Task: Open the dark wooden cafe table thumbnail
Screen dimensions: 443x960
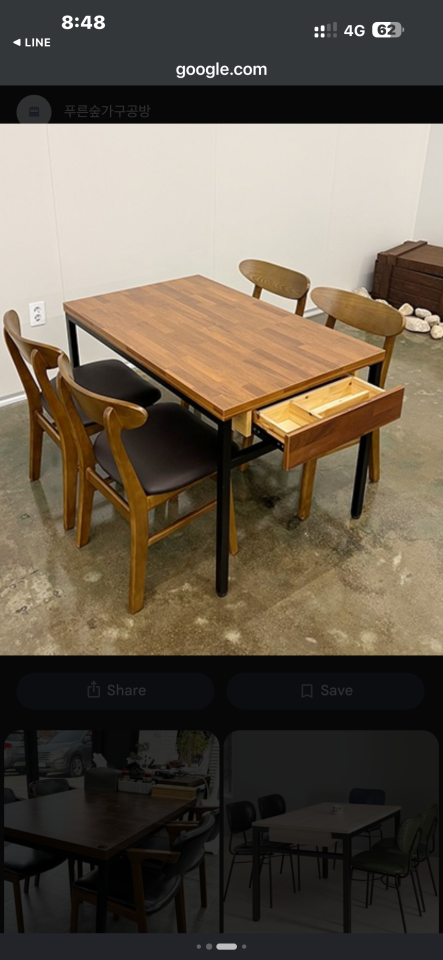Action: point(111,831)
